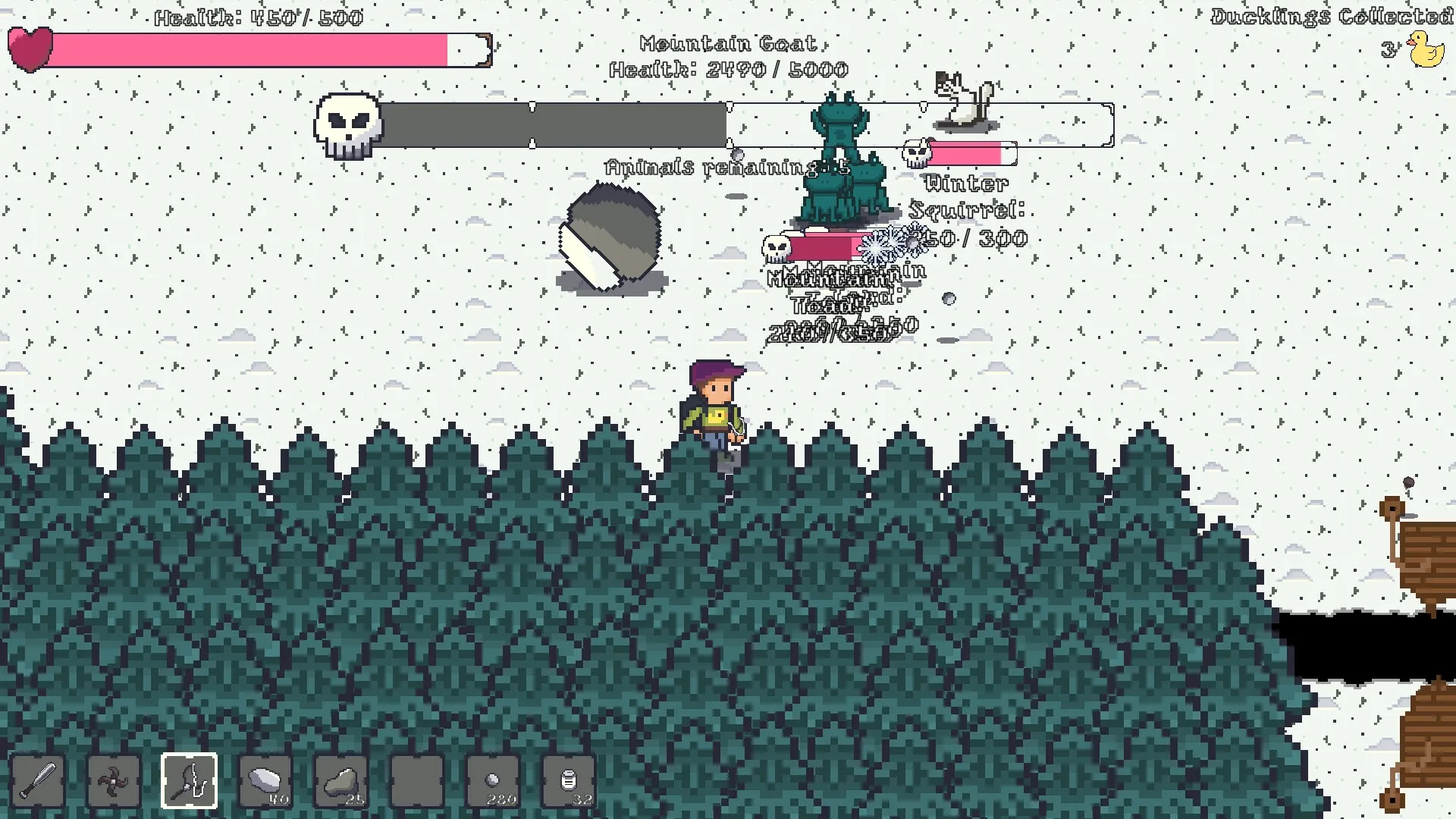
Task: Choose the pebble ammo slot with 280
Action: pos(492,781)
